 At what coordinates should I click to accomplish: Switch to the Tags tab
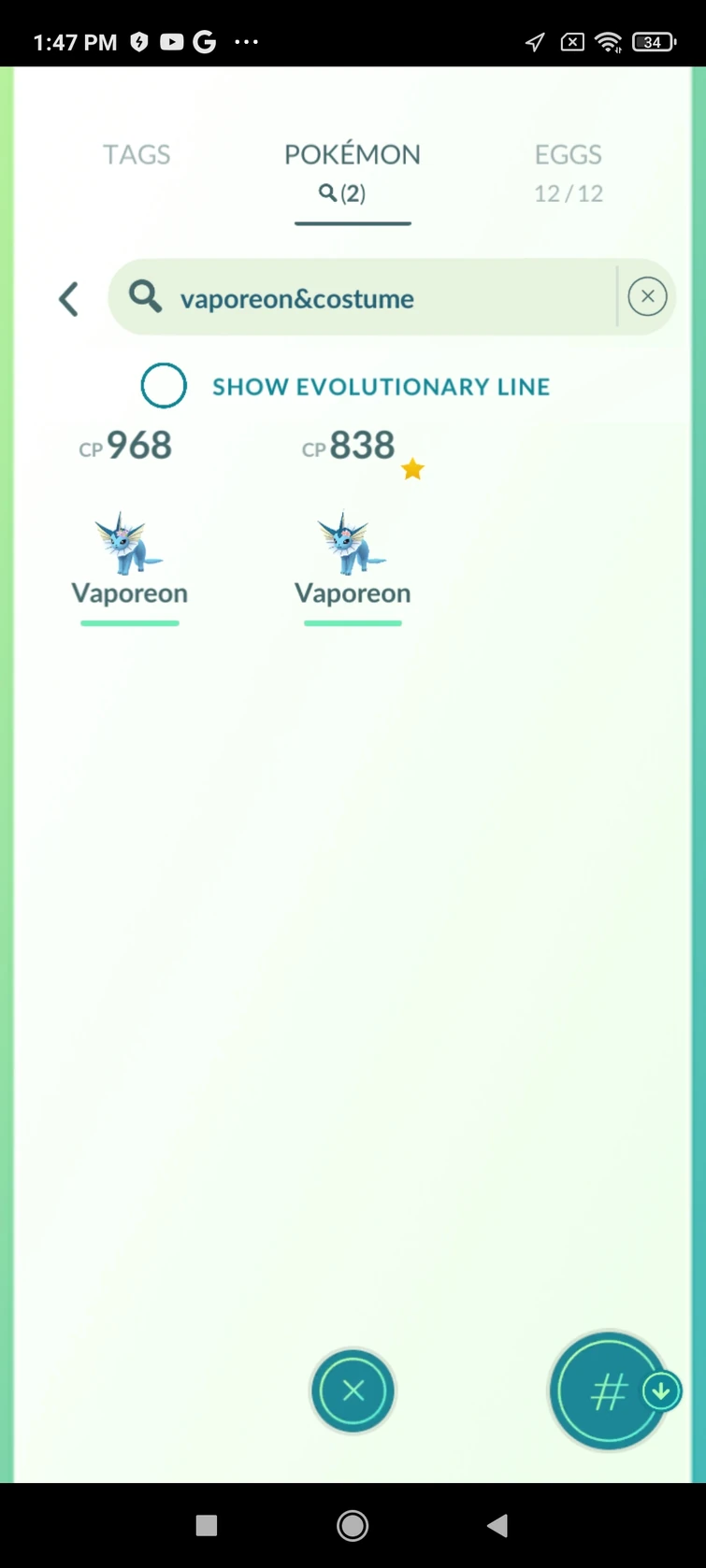(x=137, y=155)
